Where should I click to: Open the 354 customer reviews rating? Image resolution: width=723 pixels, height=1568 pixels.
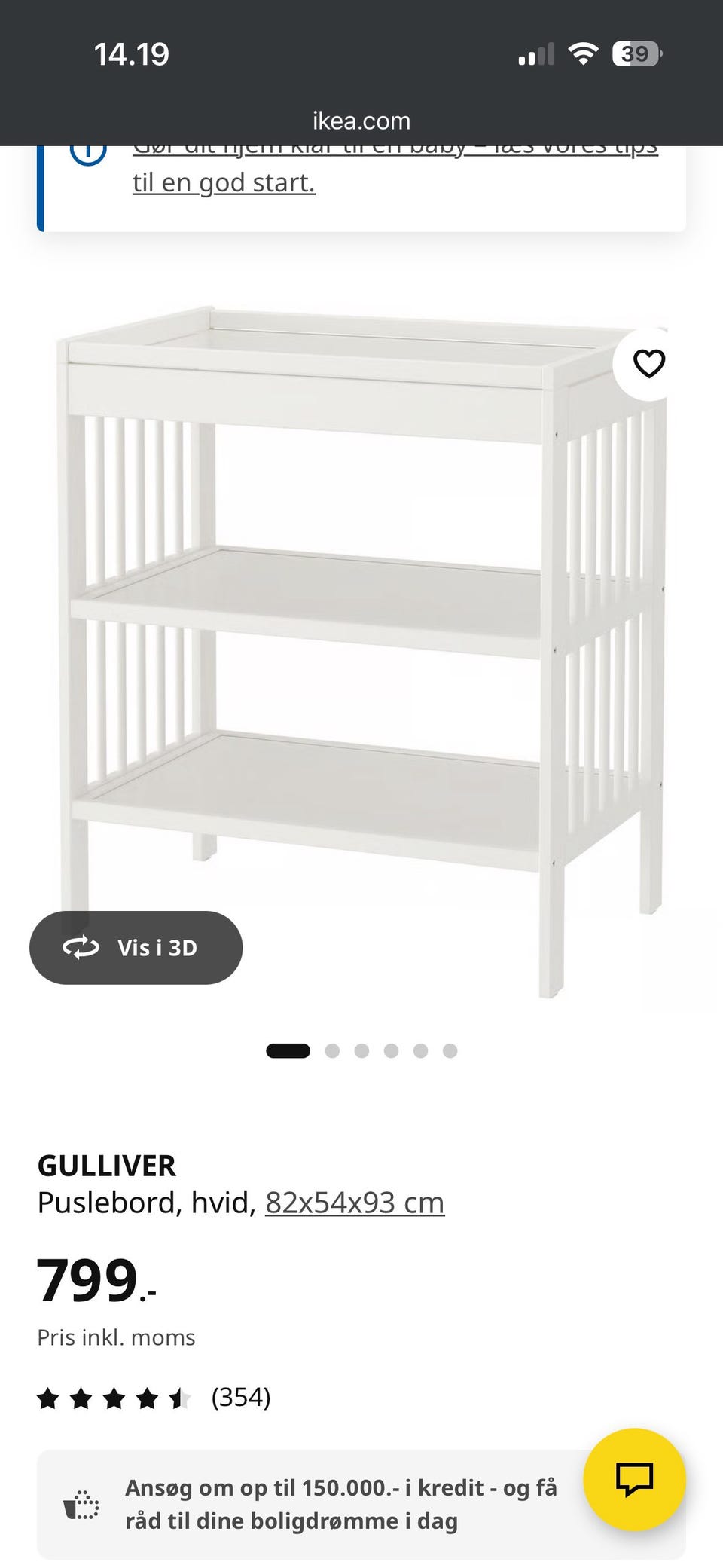tap(154, 1398)
